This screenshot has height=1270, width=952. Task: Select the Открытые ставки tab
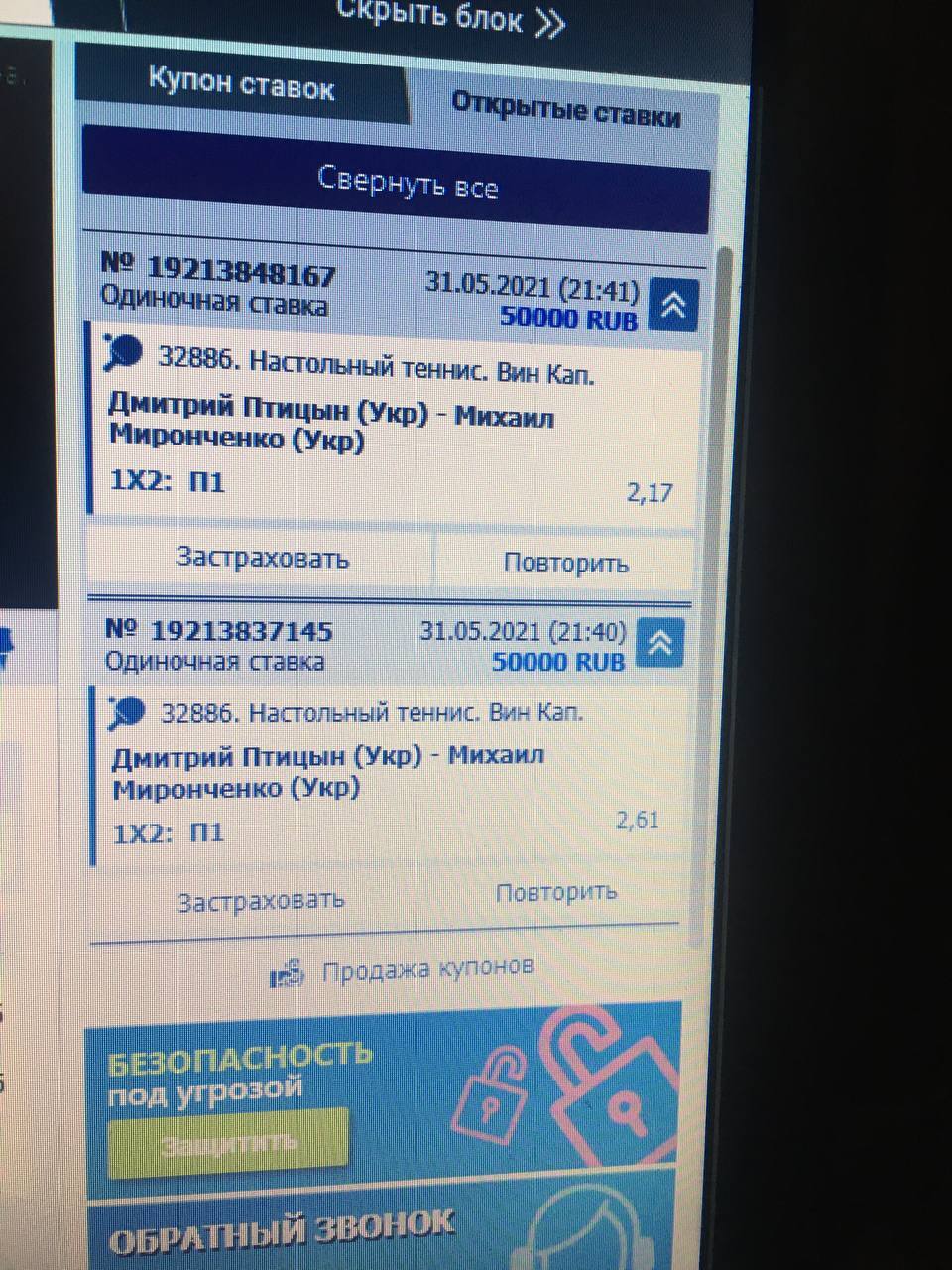tap(565, 110)
